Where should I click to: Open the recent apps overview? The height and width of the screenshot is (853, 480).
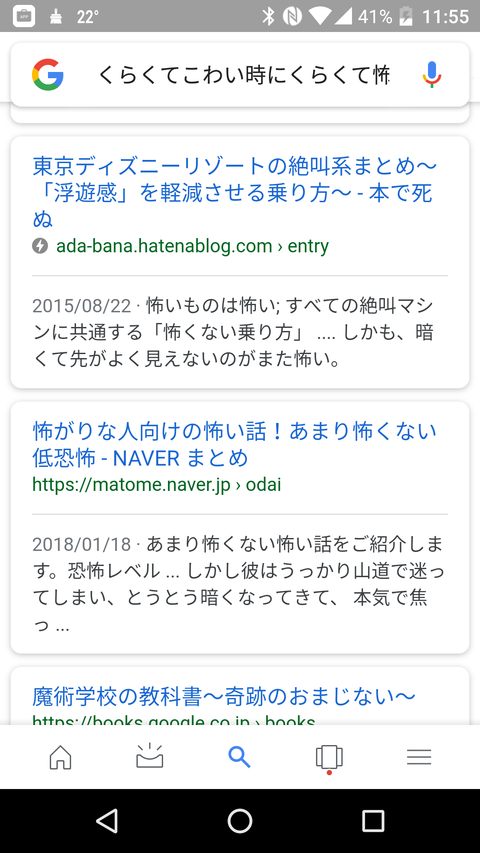tap(373, 820)
